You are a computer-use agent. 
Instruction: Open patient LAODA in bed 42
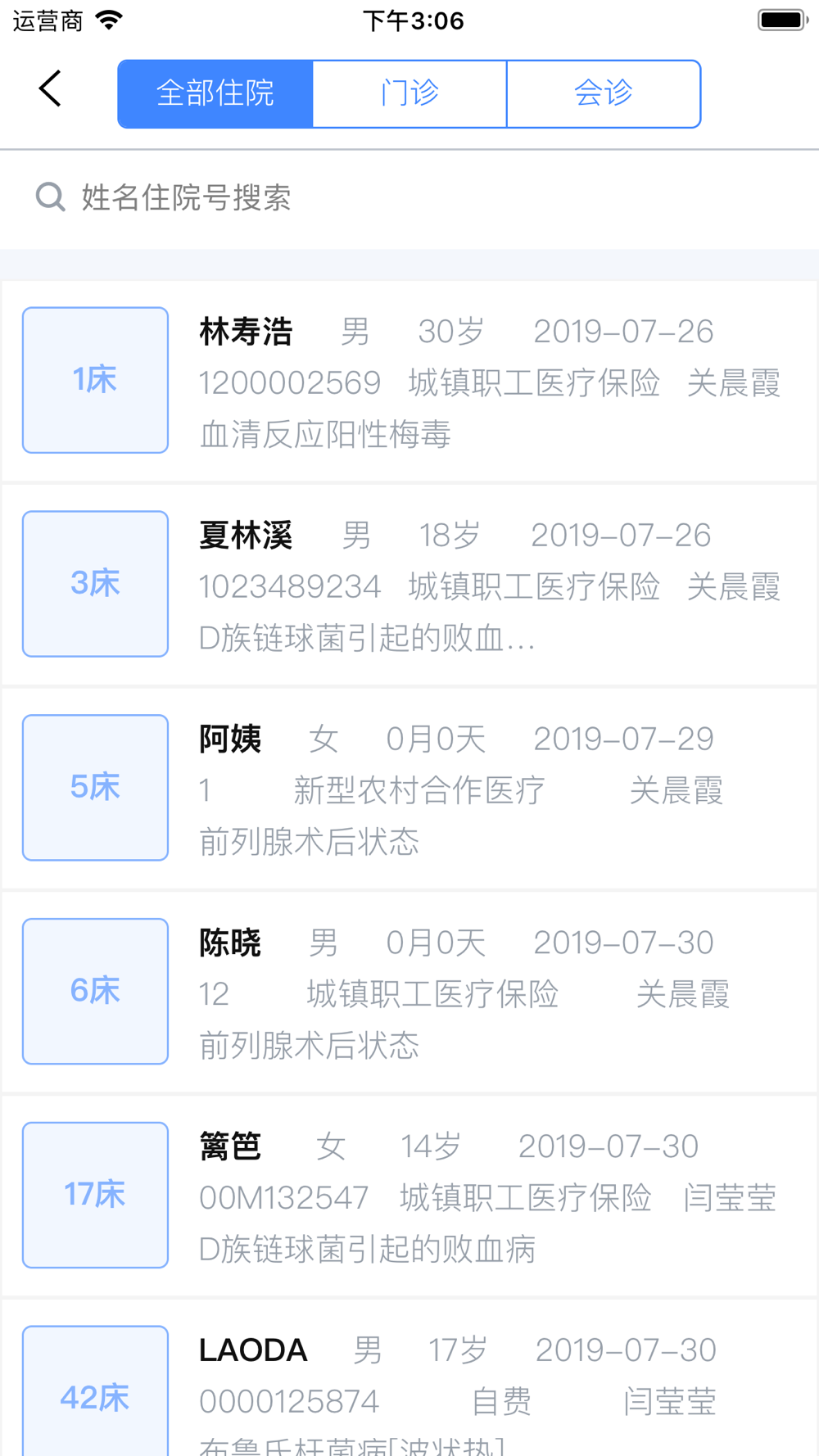[409, 1378]
